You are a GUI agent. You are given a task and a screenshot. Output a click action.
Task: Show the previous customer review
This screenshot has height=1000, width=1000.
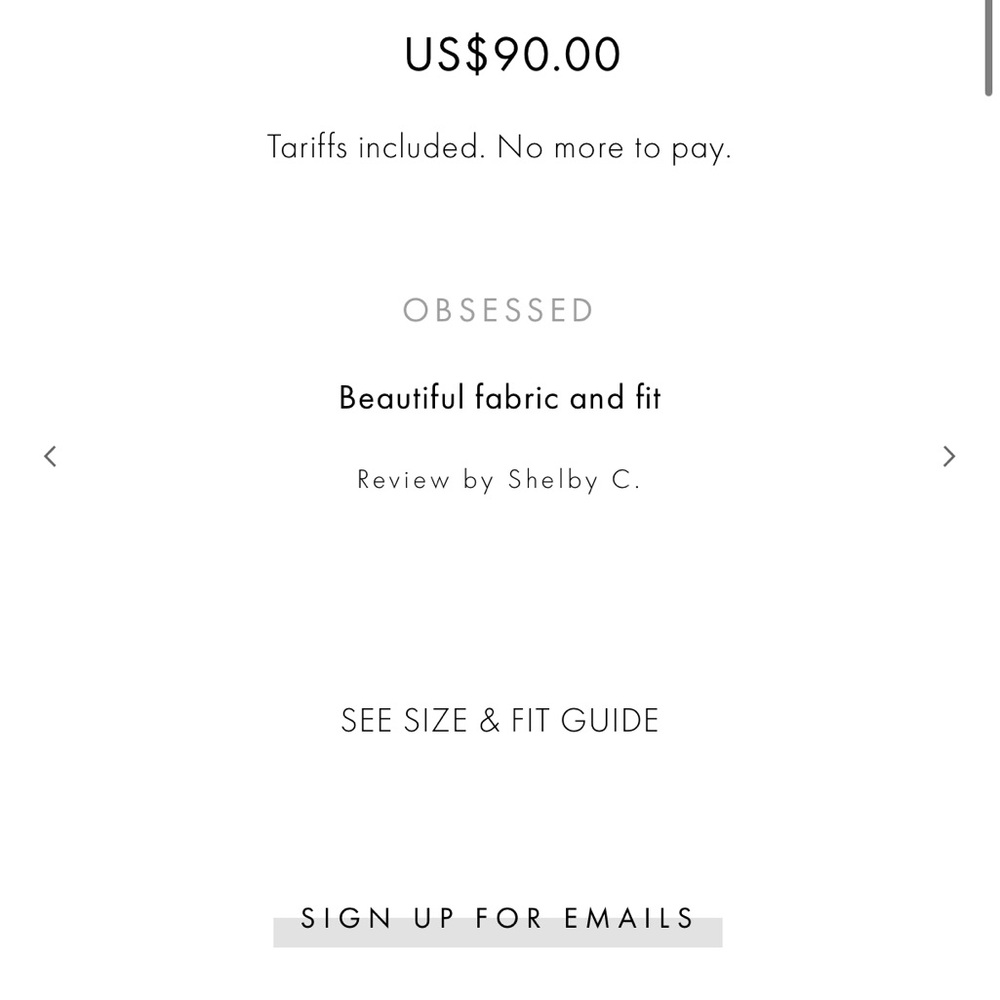[50, 456]
